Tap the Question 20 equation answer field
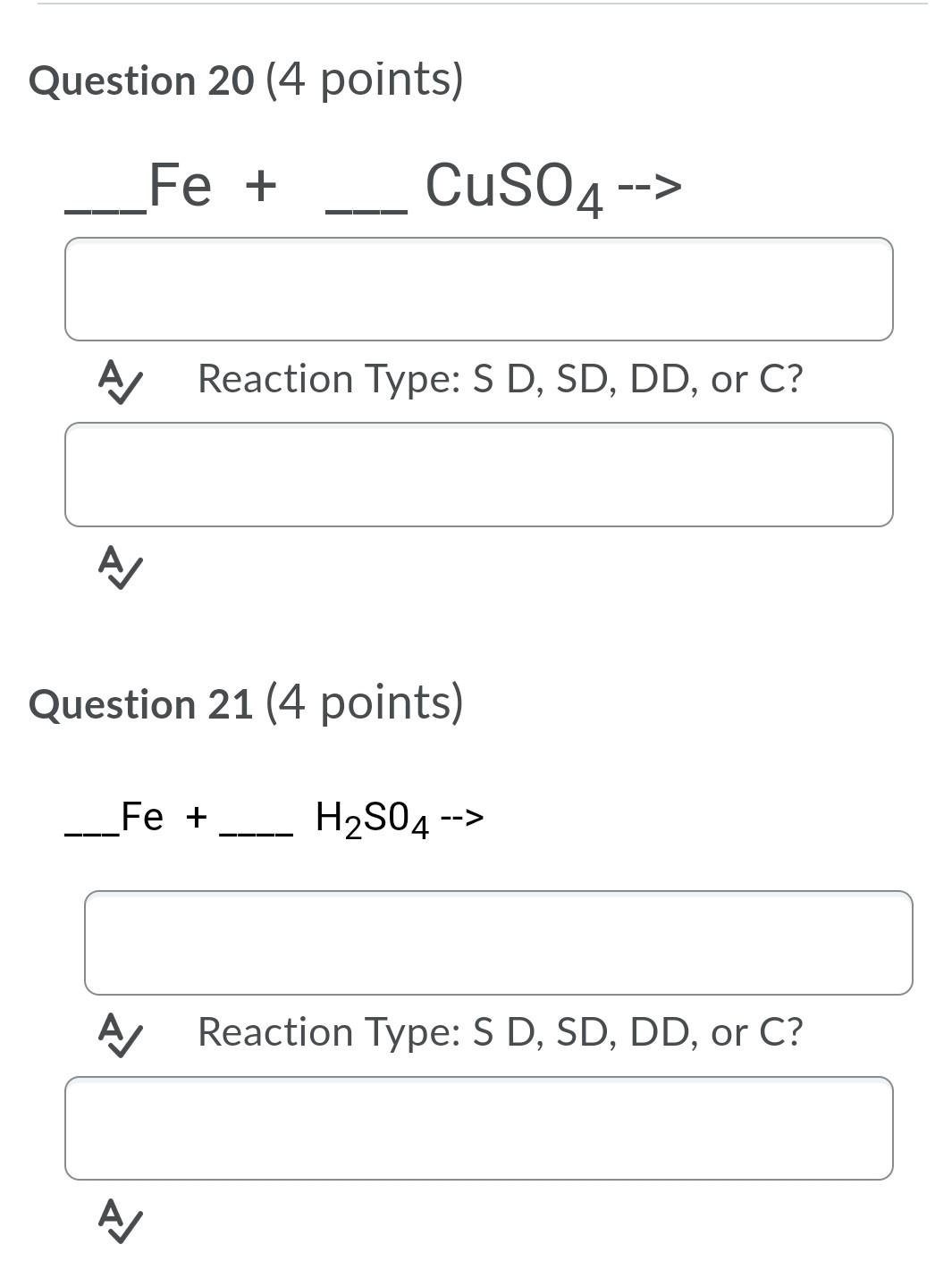This screenshot has width=952, height=1278. point(478,289)
